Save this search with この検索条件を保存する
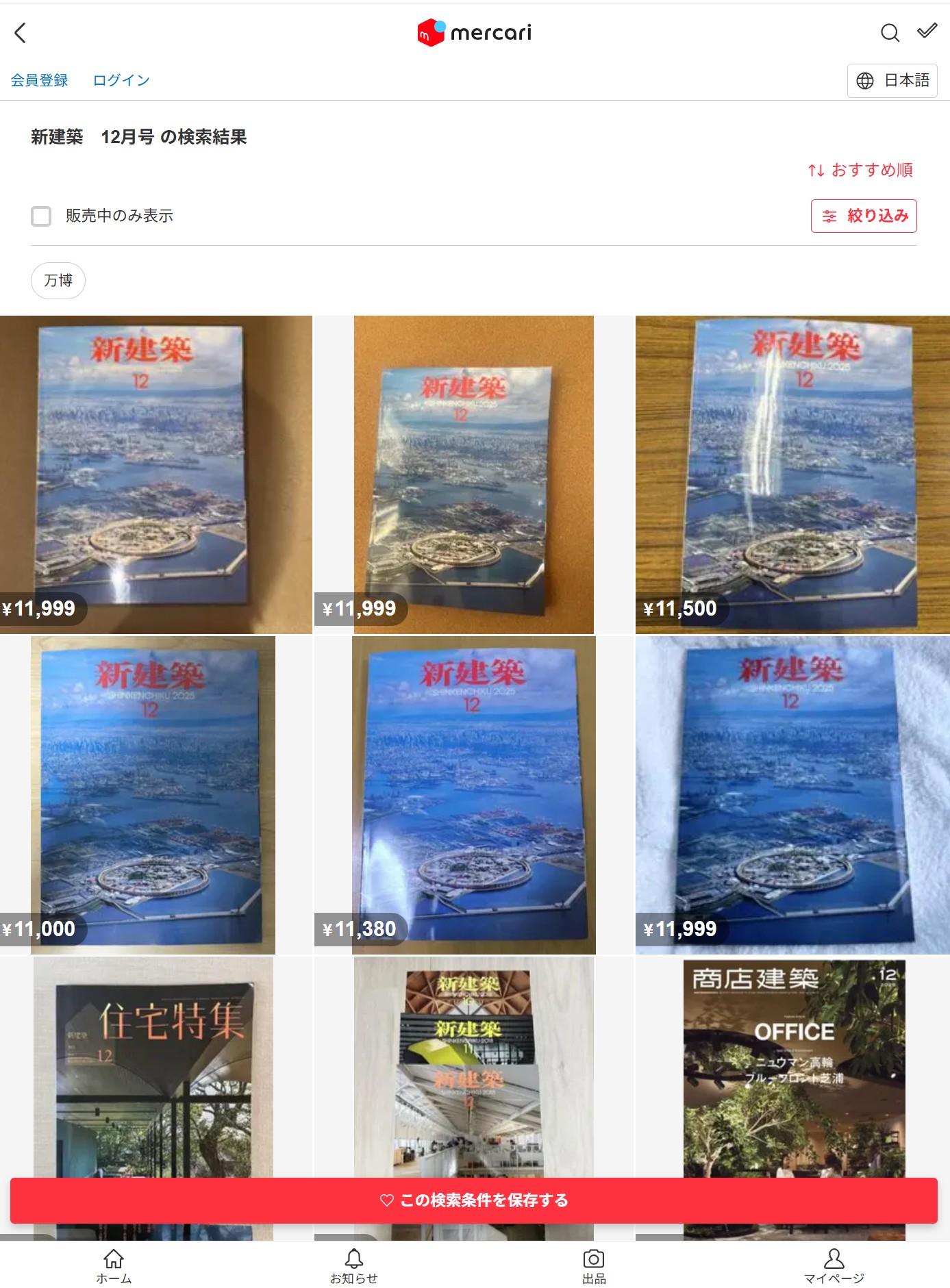The image size is (950, 1288). [474, 1200]
